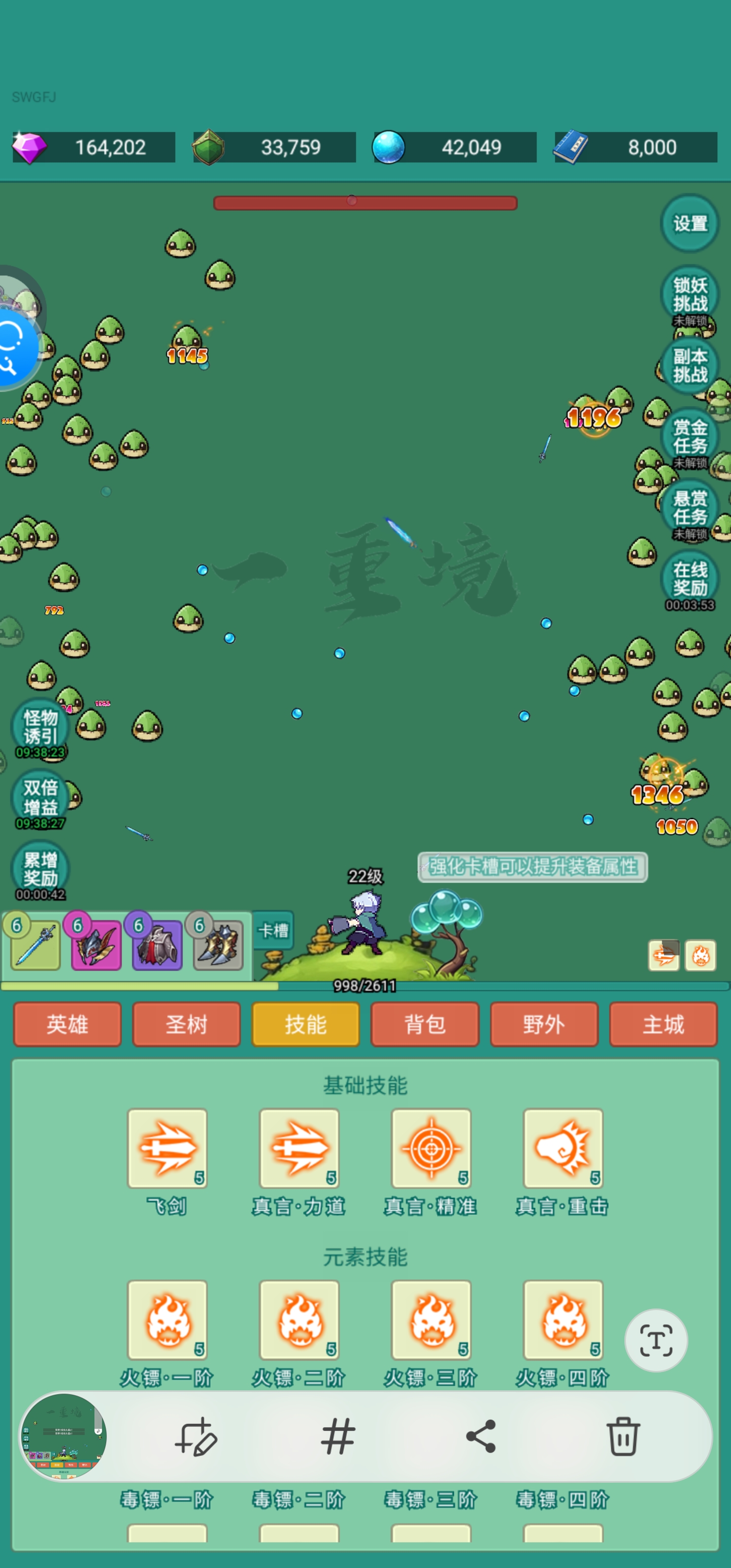
Task: Go to the 主城 main city tab
Action: tap(663, 1025)
